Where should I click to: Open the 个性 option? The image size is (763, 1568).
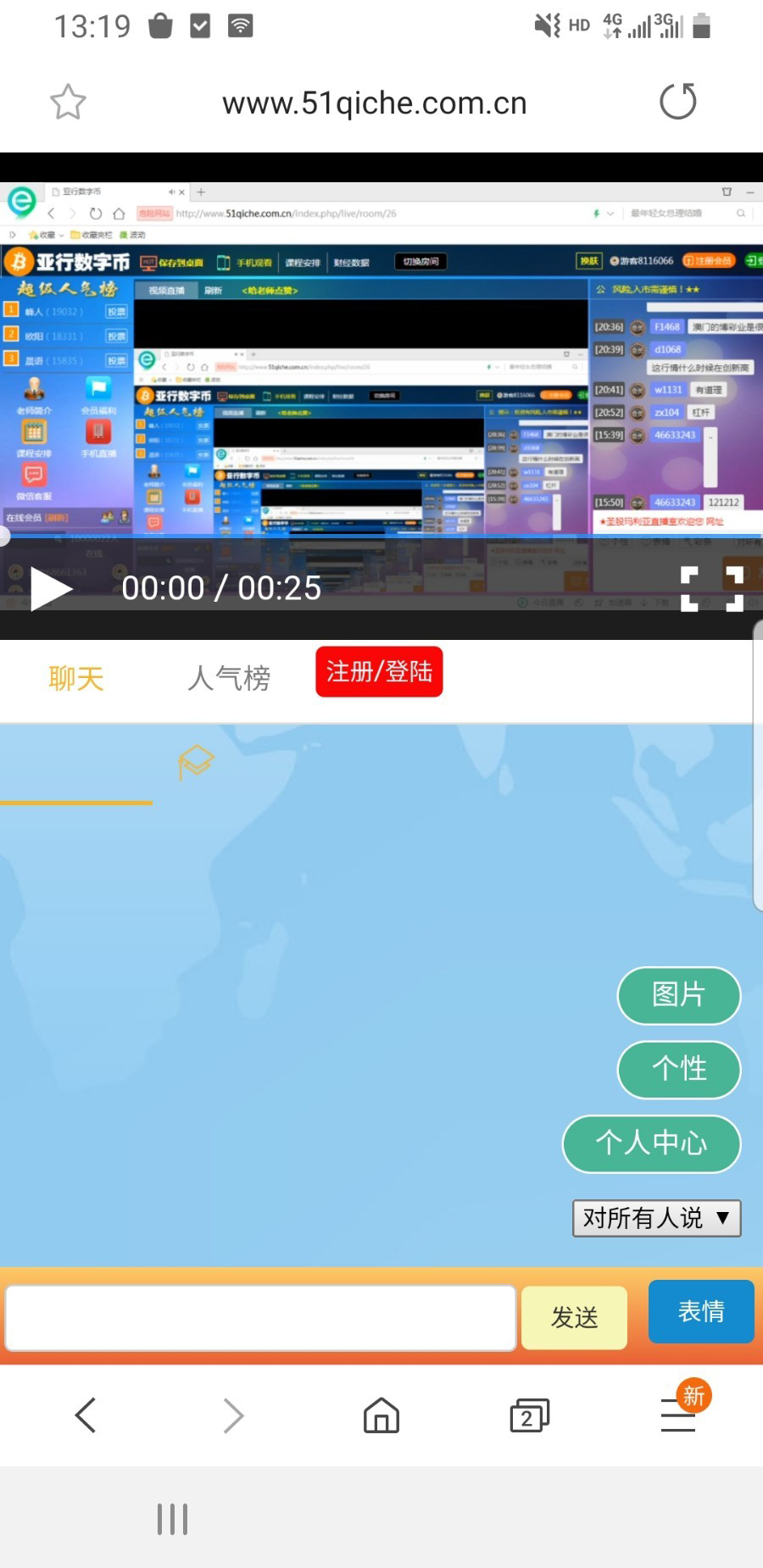click(x=678, y=1069)
